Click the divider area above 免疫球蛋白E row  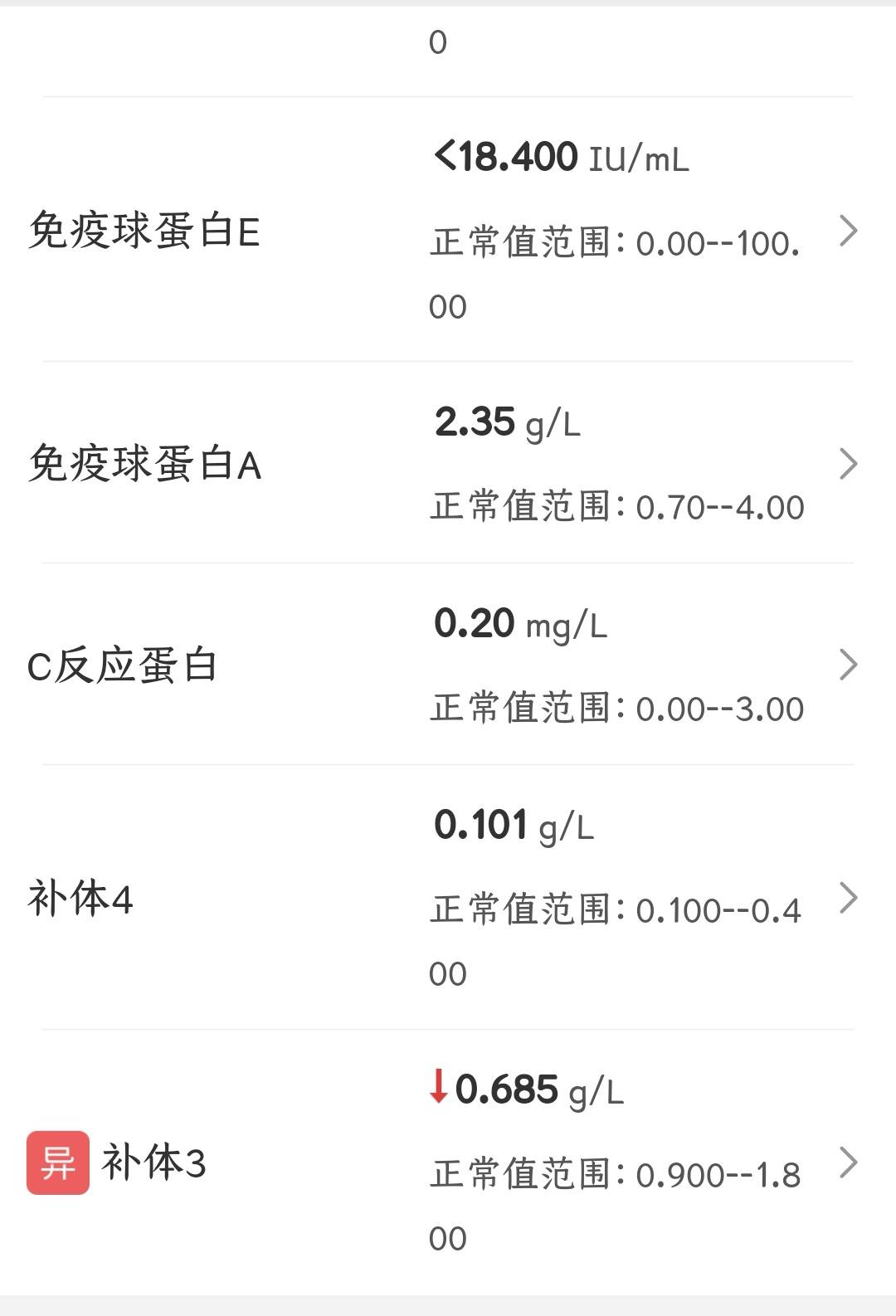coord(448,95)
